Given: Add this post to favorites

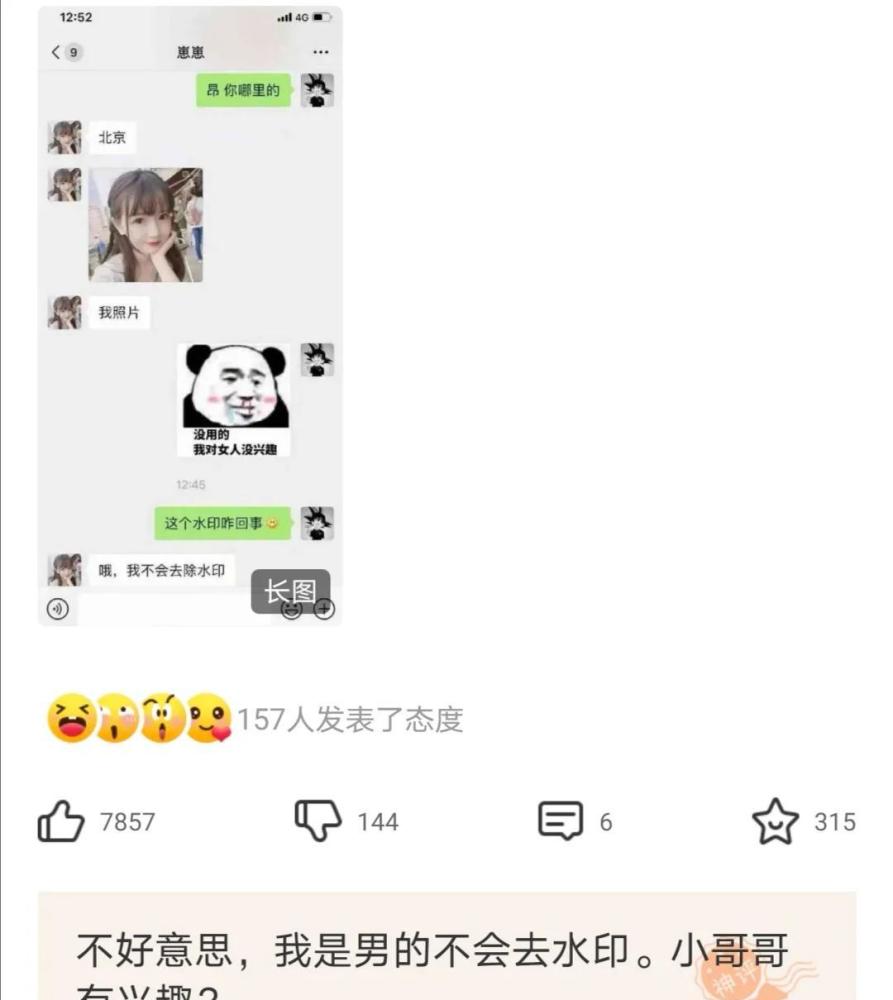Looking at the screenshot, I should pos(776,822).
